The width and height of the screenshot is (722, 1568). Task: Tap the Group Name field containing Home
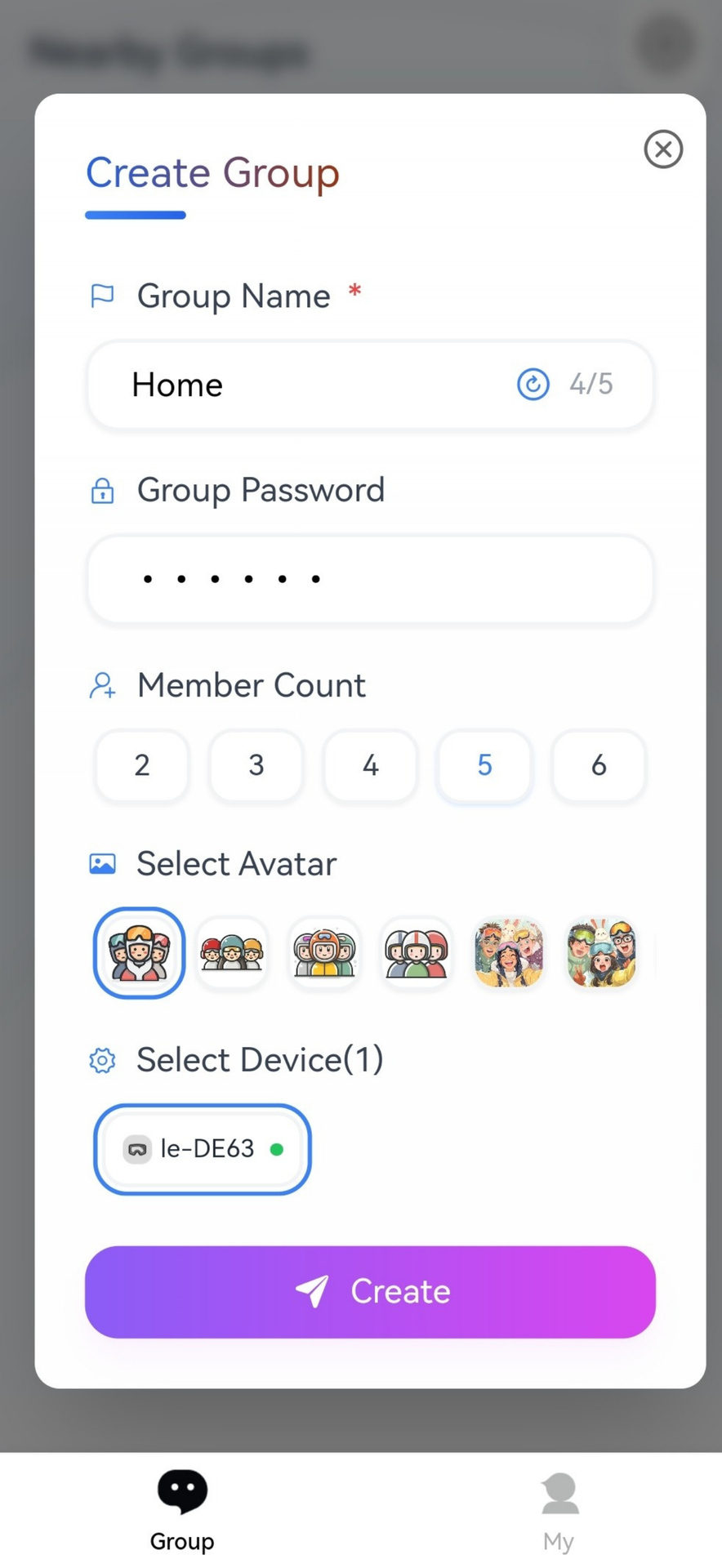(x=370, y=385)
